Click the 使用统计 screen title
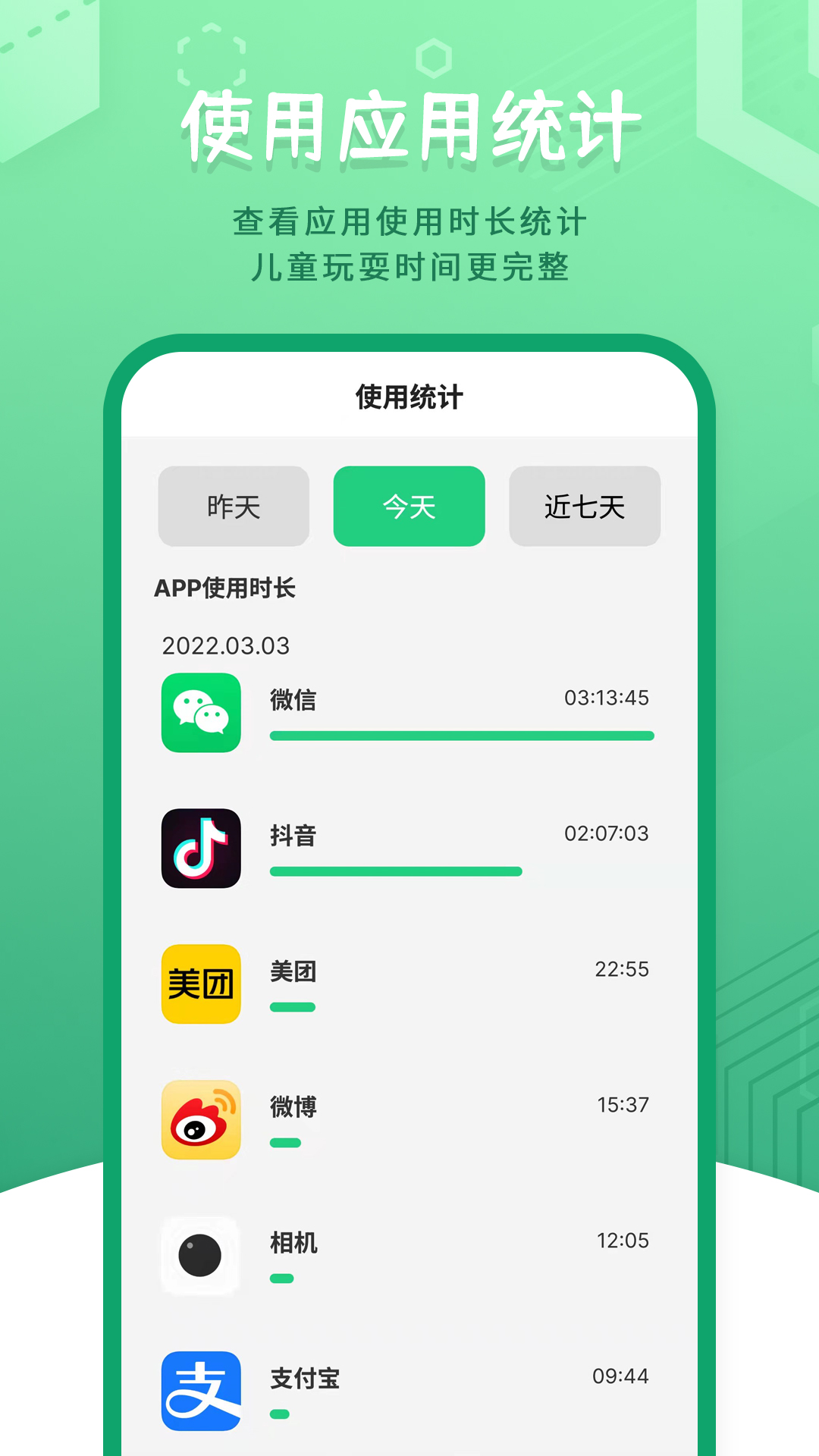The width and height of the screenshot is (819, 1456). pos(409,397)
